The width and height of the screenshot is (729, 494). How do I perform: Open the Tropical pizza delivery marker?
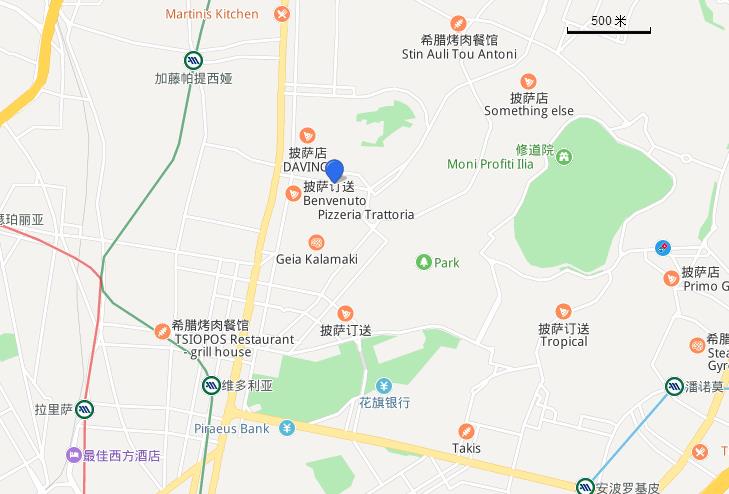tap(563, 312)
